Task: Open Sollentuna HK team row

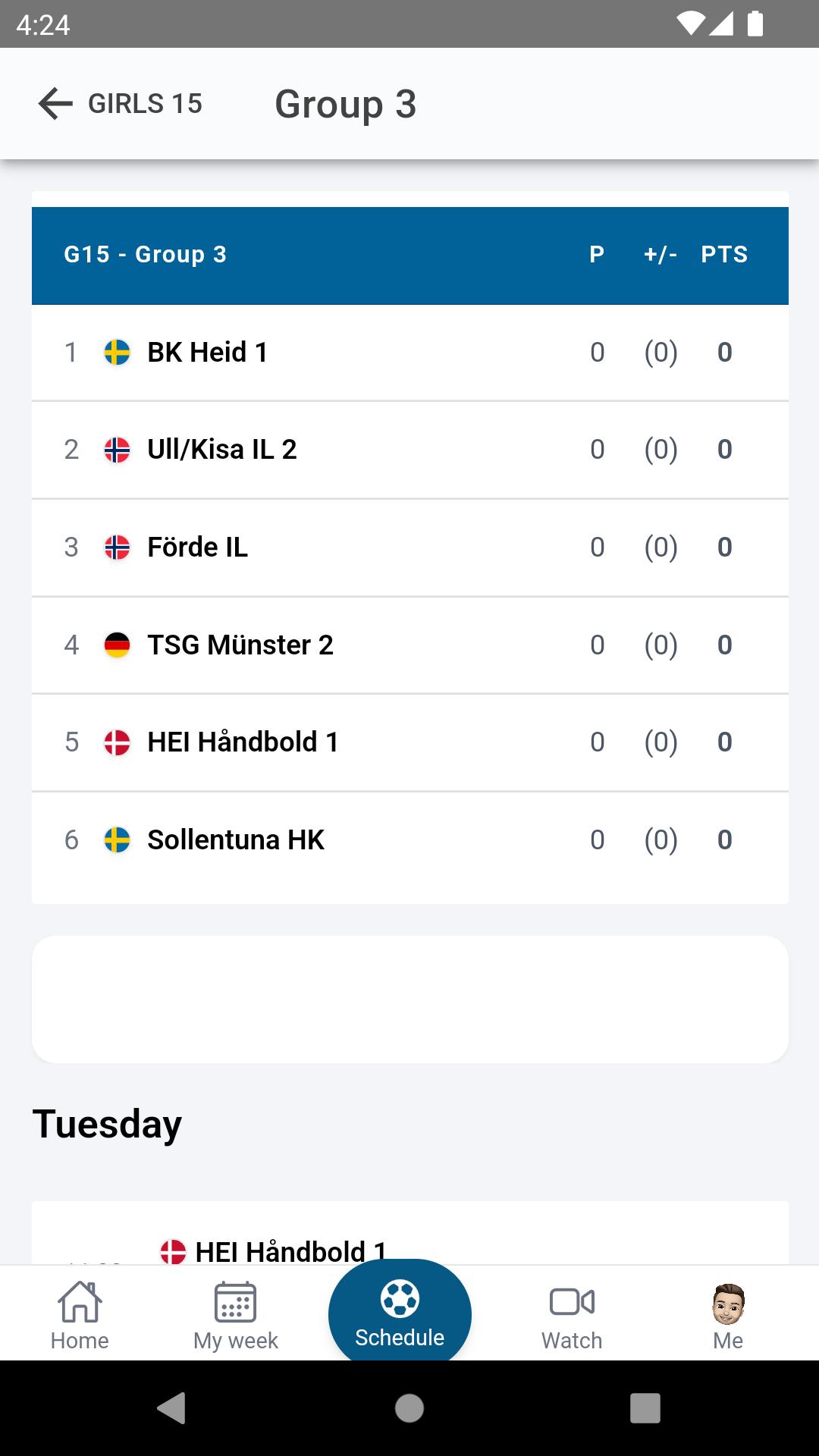Action: [410, 840]
